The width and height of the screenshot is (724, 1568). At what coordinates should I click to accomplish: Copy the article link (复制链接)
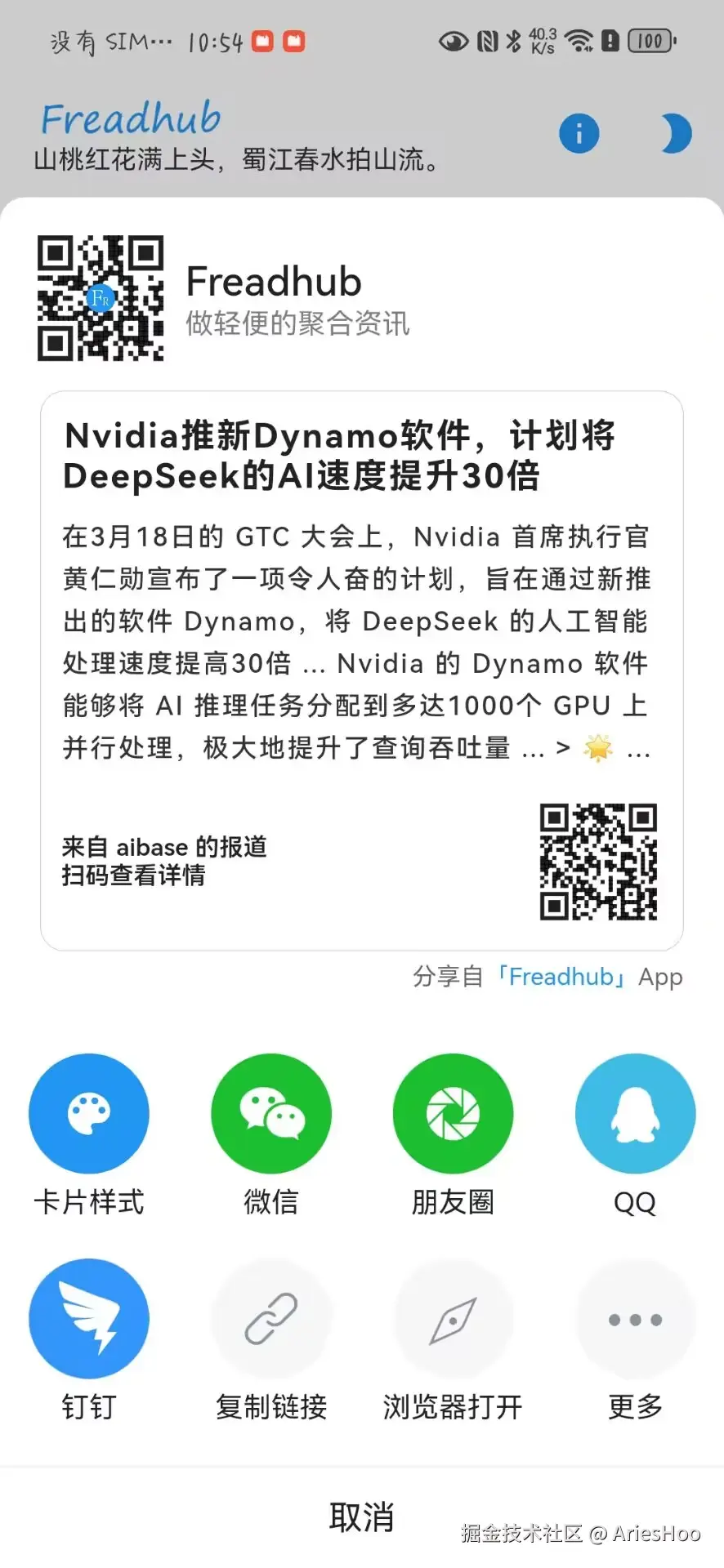(x=271, y=1318)
